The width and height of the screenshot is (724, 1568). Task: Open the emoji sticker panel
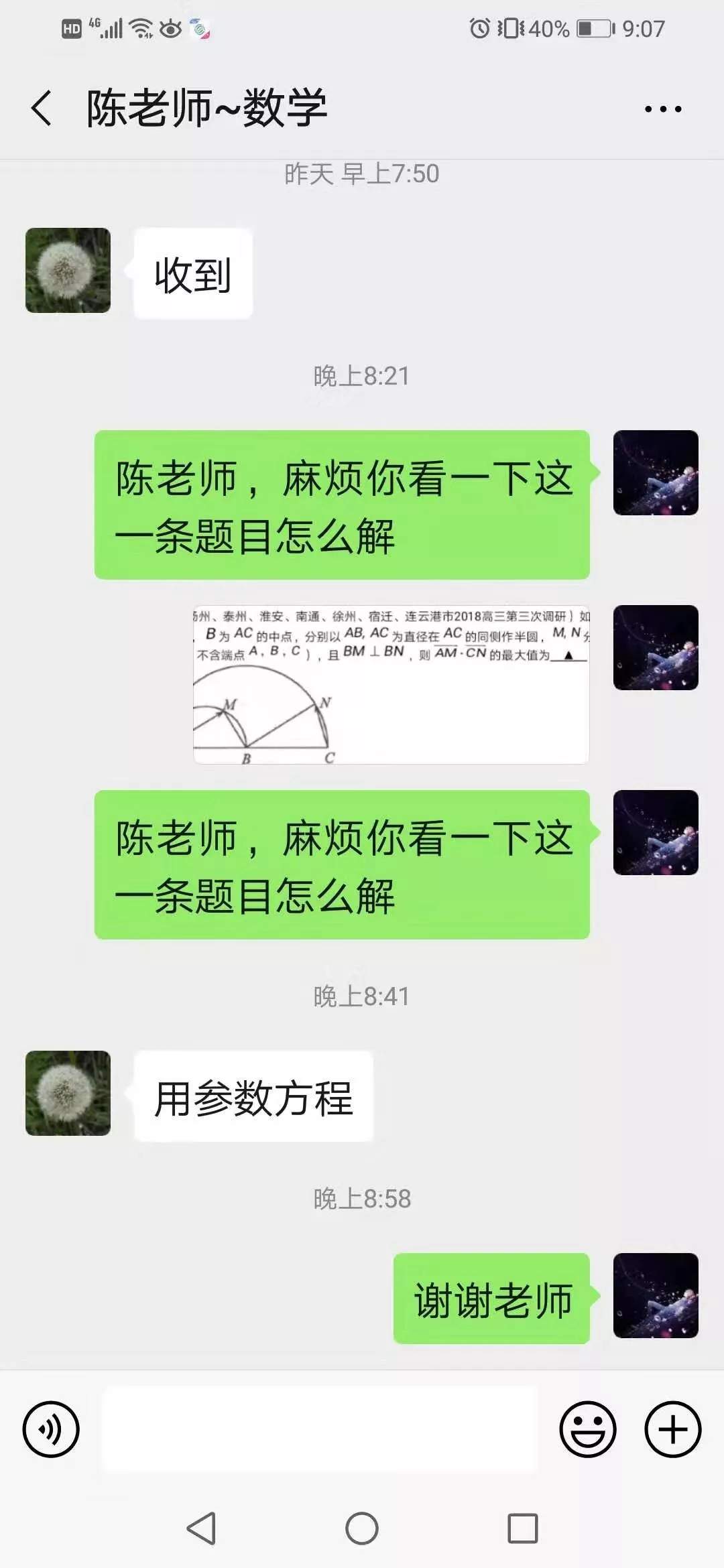(587, 1429)
